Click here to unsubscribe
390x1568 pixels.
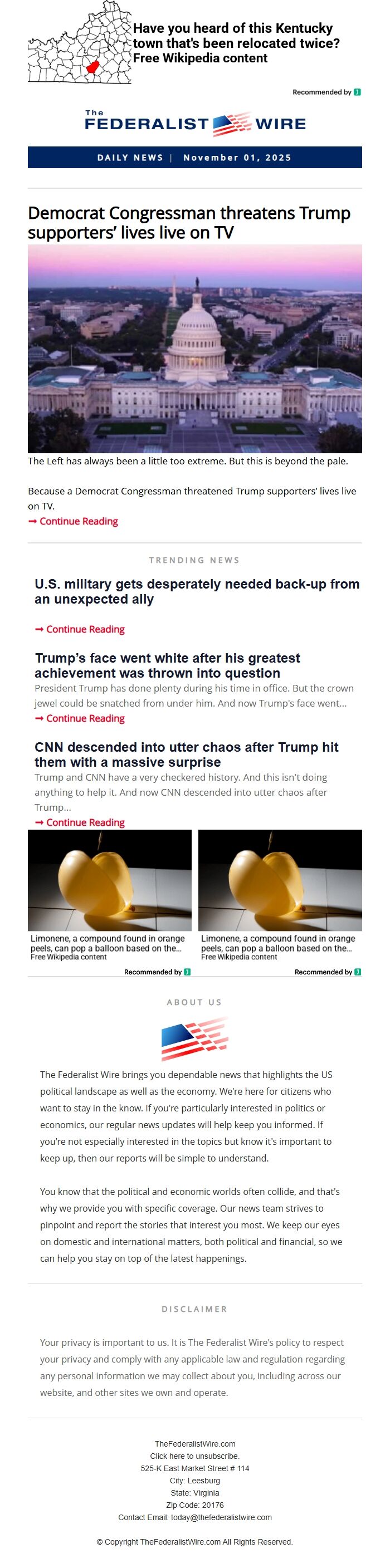(195, 1456)
